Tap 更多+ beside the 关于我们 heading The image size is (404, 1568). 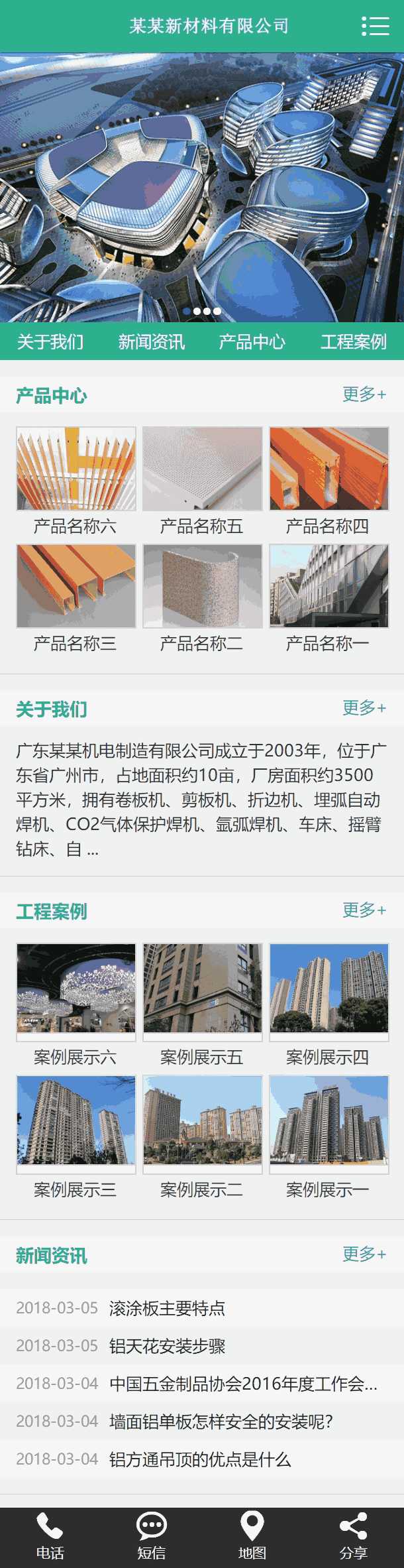pos(364,708)
